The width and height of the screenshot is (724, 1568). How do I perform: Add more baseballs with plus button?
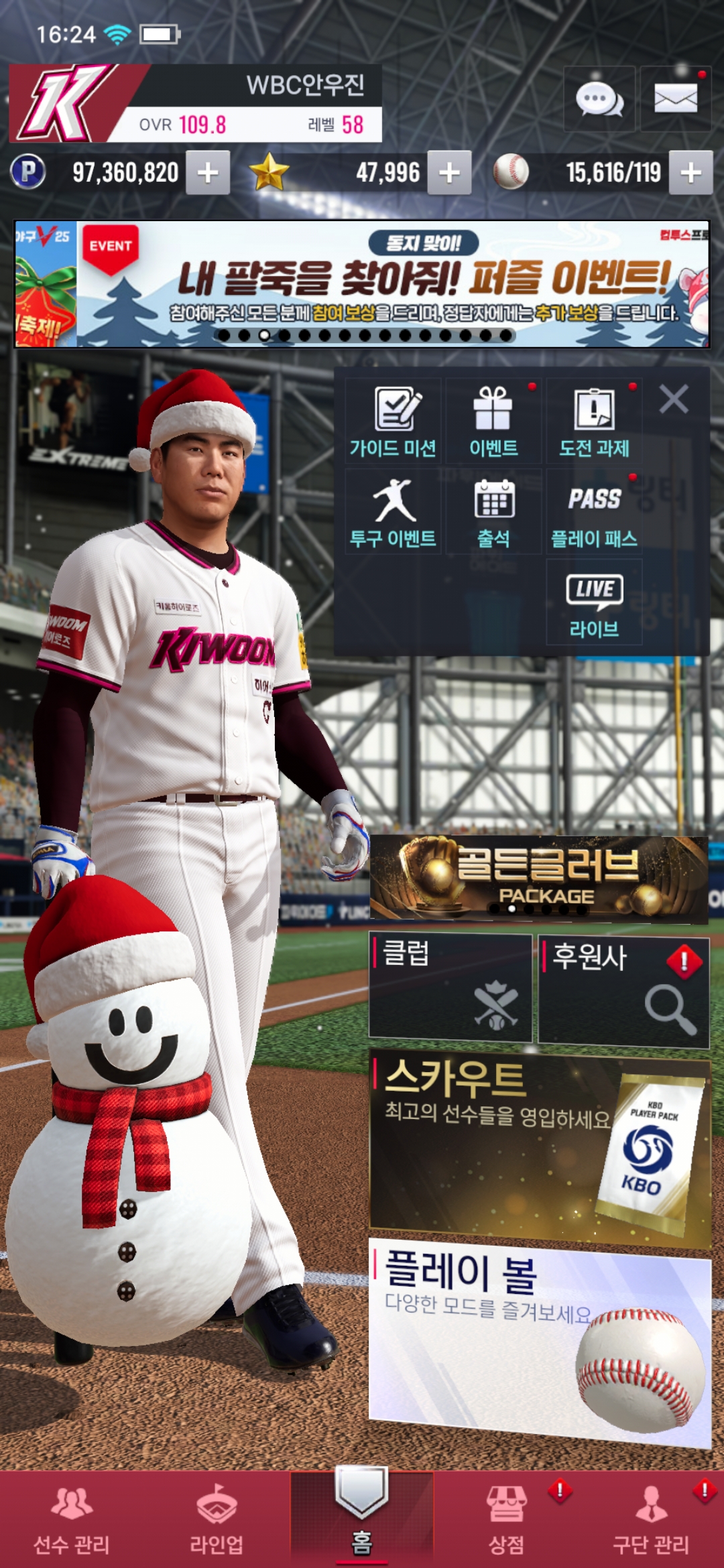point(690,173)
